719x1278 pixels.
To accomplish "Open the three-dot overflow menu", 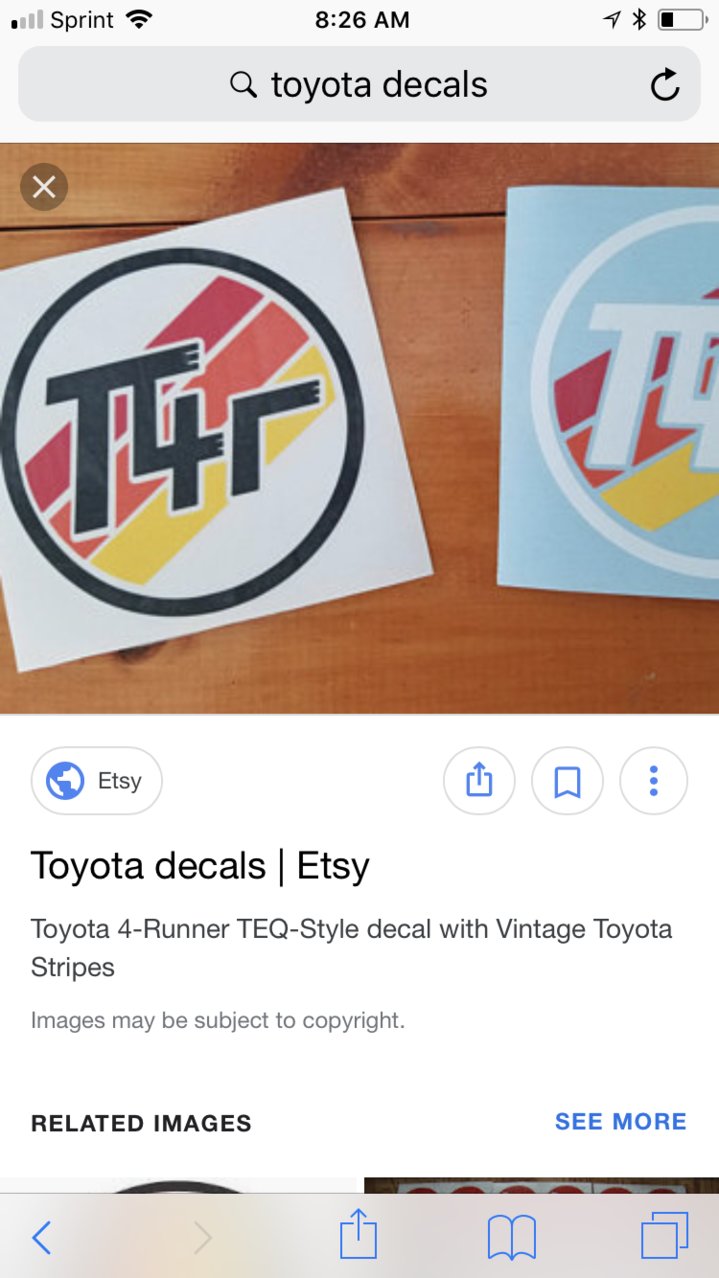I will (x=654, y=781).
